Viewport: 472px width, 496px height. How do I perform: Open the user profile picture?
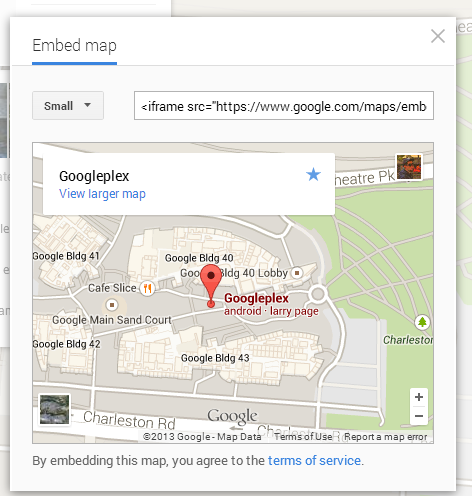point(409,167)
